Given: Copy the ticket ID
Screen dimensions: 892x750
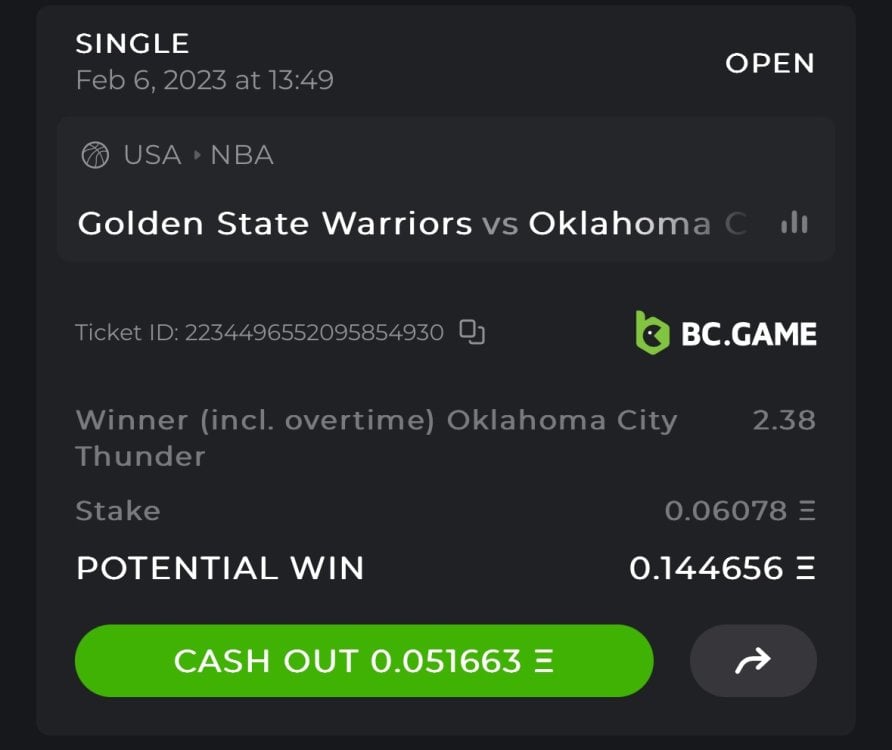Looking at the screenshot, I should pyautogui.click(x=472, y=332).
